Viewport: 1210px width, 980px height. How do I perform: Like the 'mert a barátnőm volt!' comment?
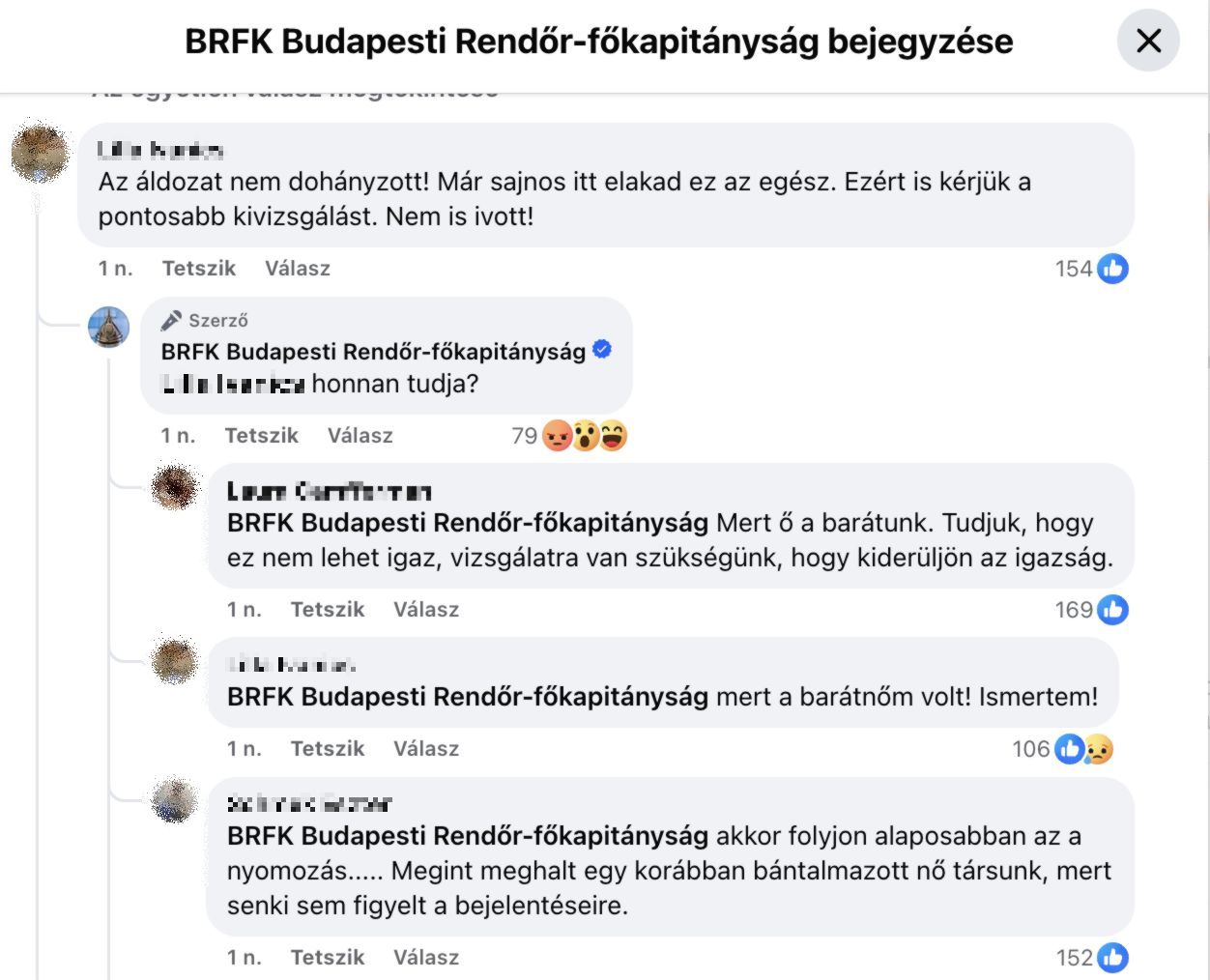coord(327,749)
